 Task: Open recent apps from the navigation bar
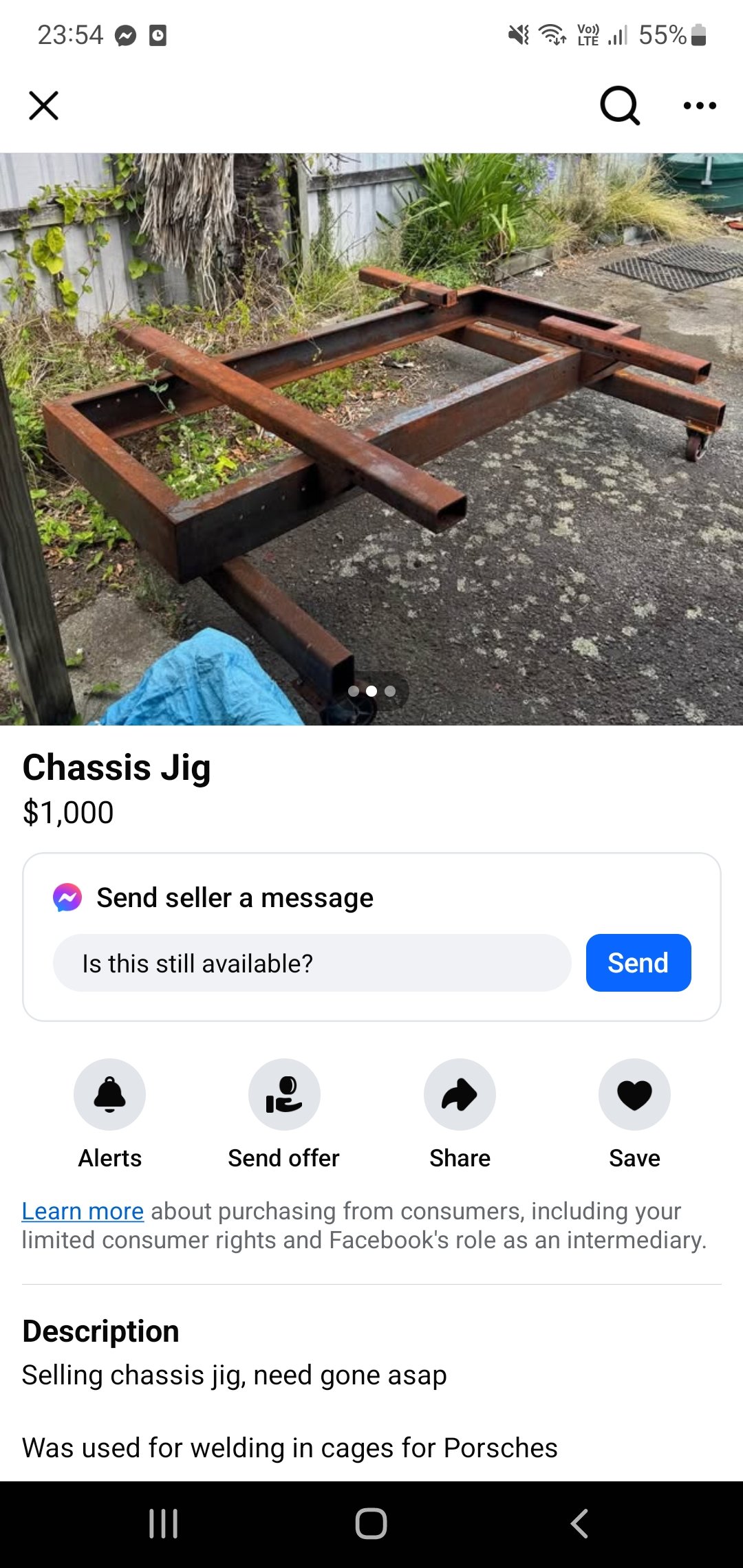164,1523
